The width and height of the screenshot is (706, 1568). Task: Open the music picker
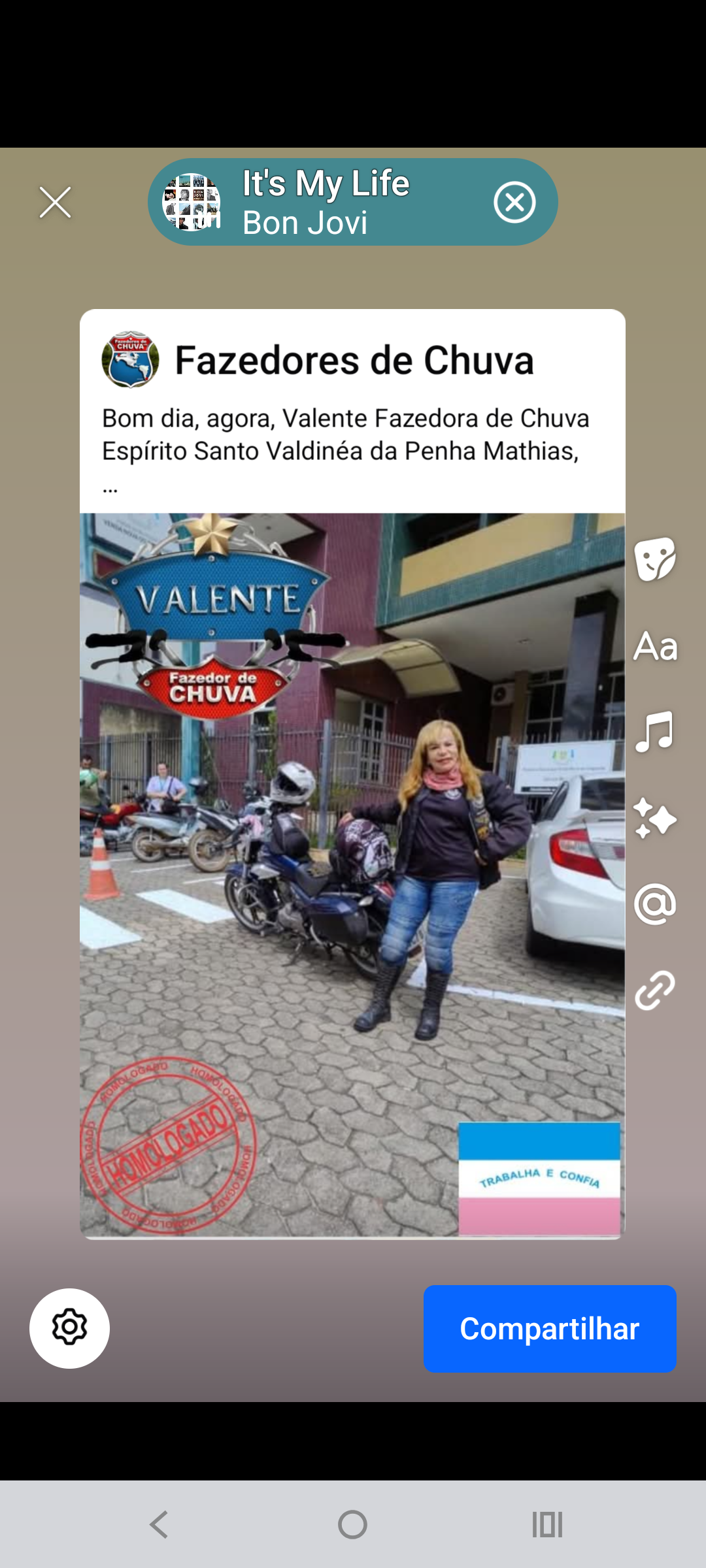[655, 732]
